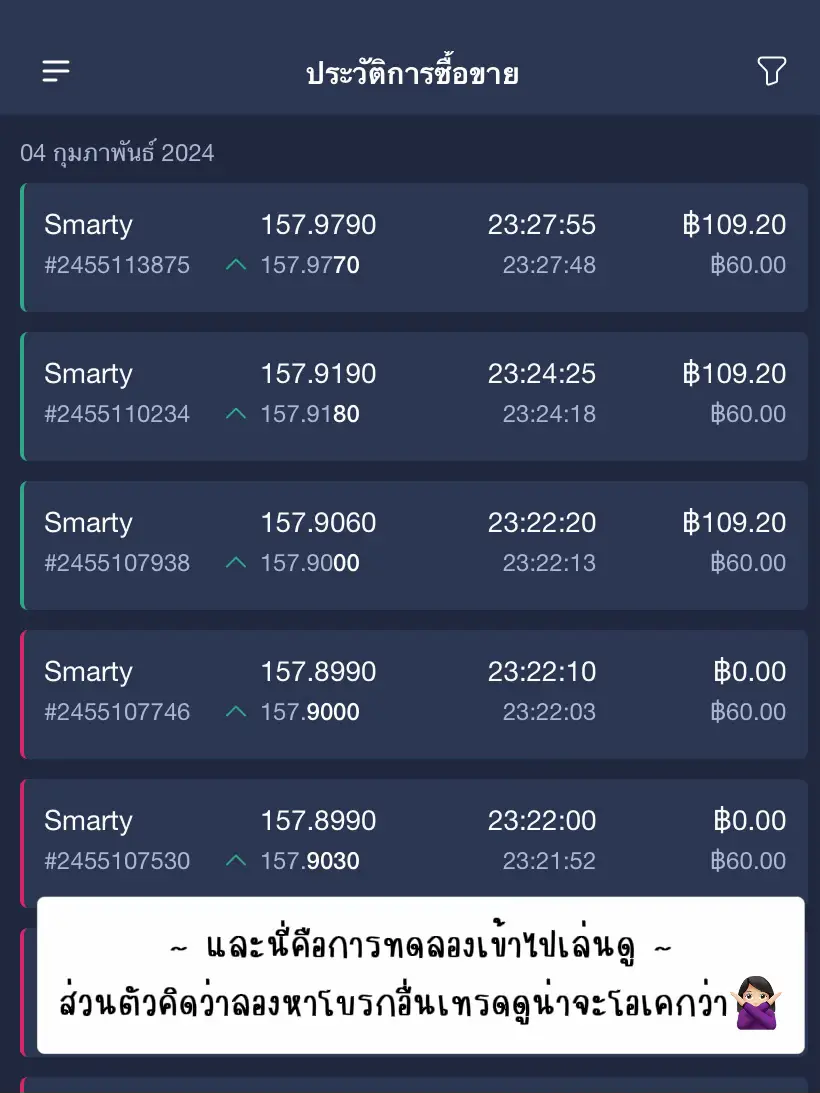The height and width of the screenshot is (1093, 820).
Task: Click the up-direction arrow on trade #2455113875
Action: point(235,265)
